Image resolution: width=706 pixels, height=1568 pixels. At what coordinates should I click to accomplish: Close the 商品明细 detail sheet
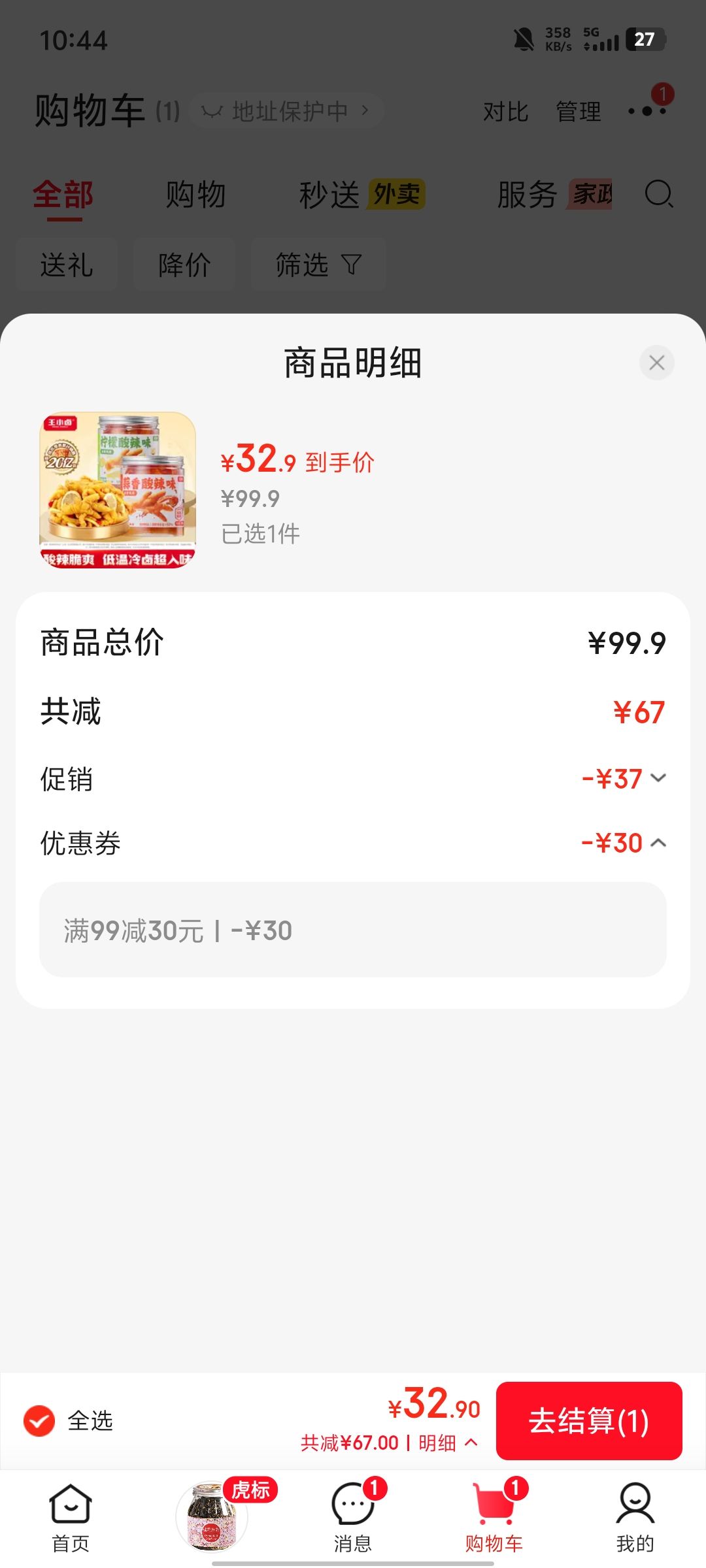pyautogui.click(x=656, y=363)
